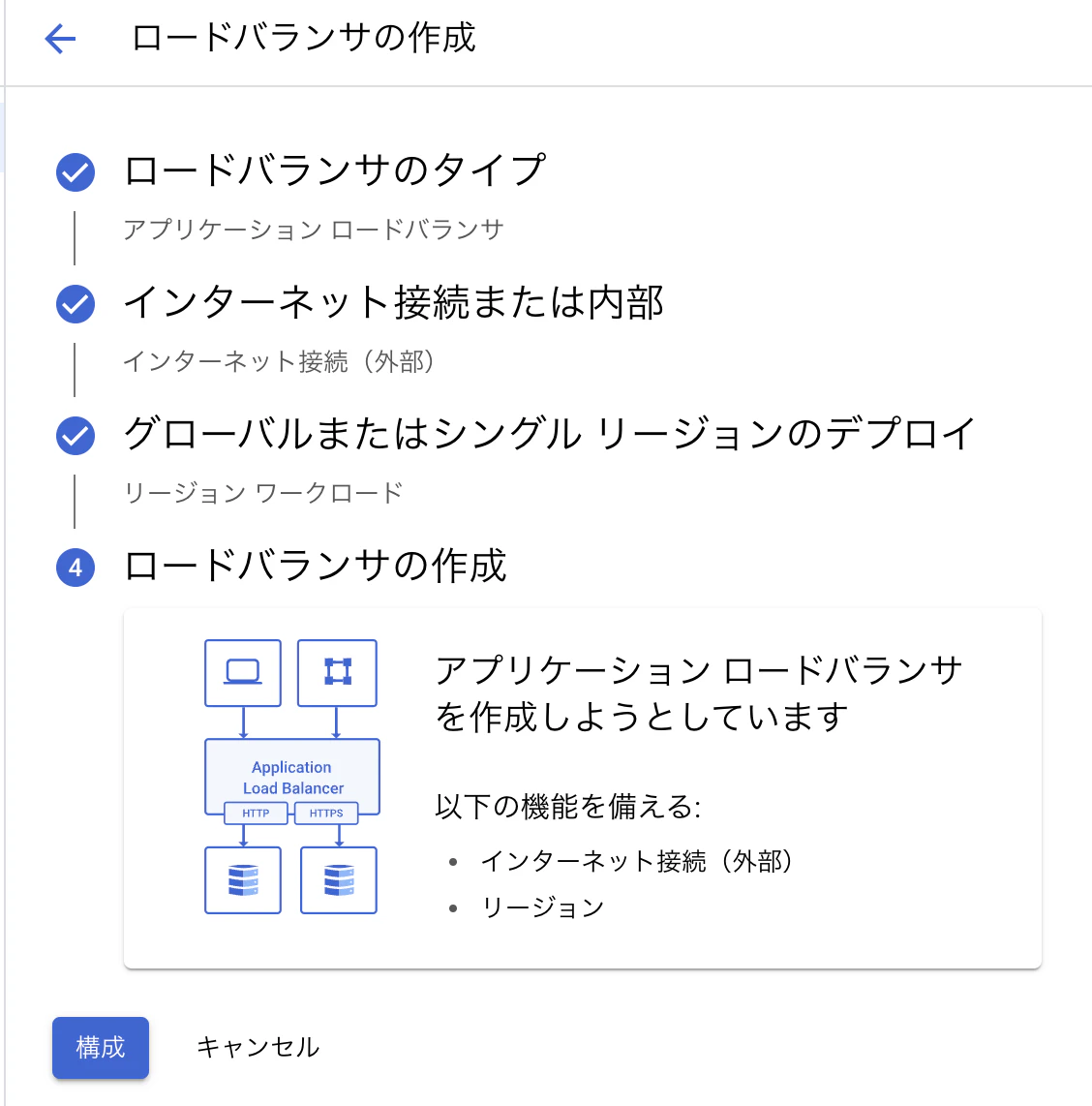Screen dimensions: 1092x1106
Task: Click the right backend server icon
Action: click(x=338, y=880)
